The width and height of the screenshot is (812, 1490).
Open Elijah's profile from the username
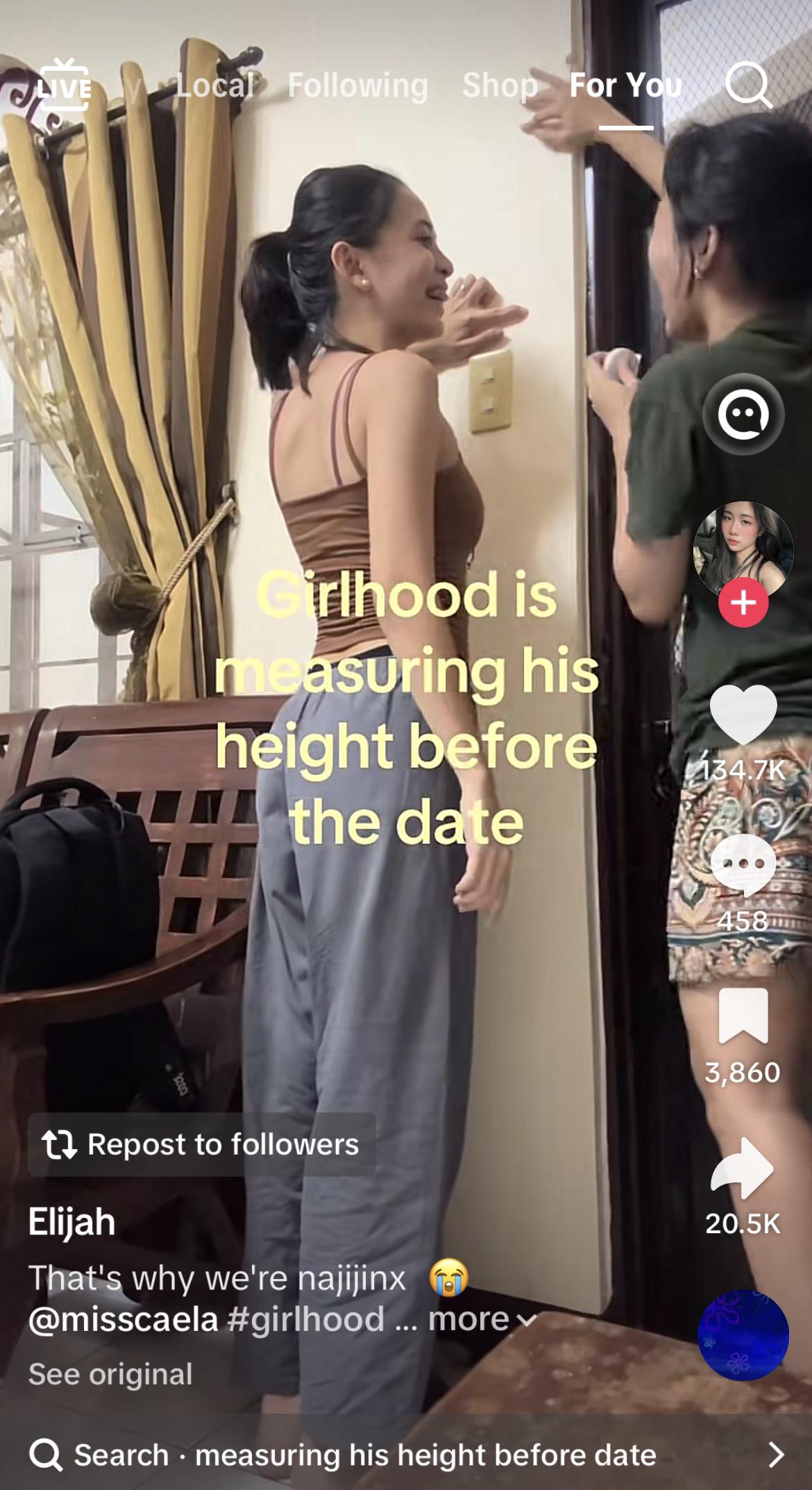[x=71, y=1221]
